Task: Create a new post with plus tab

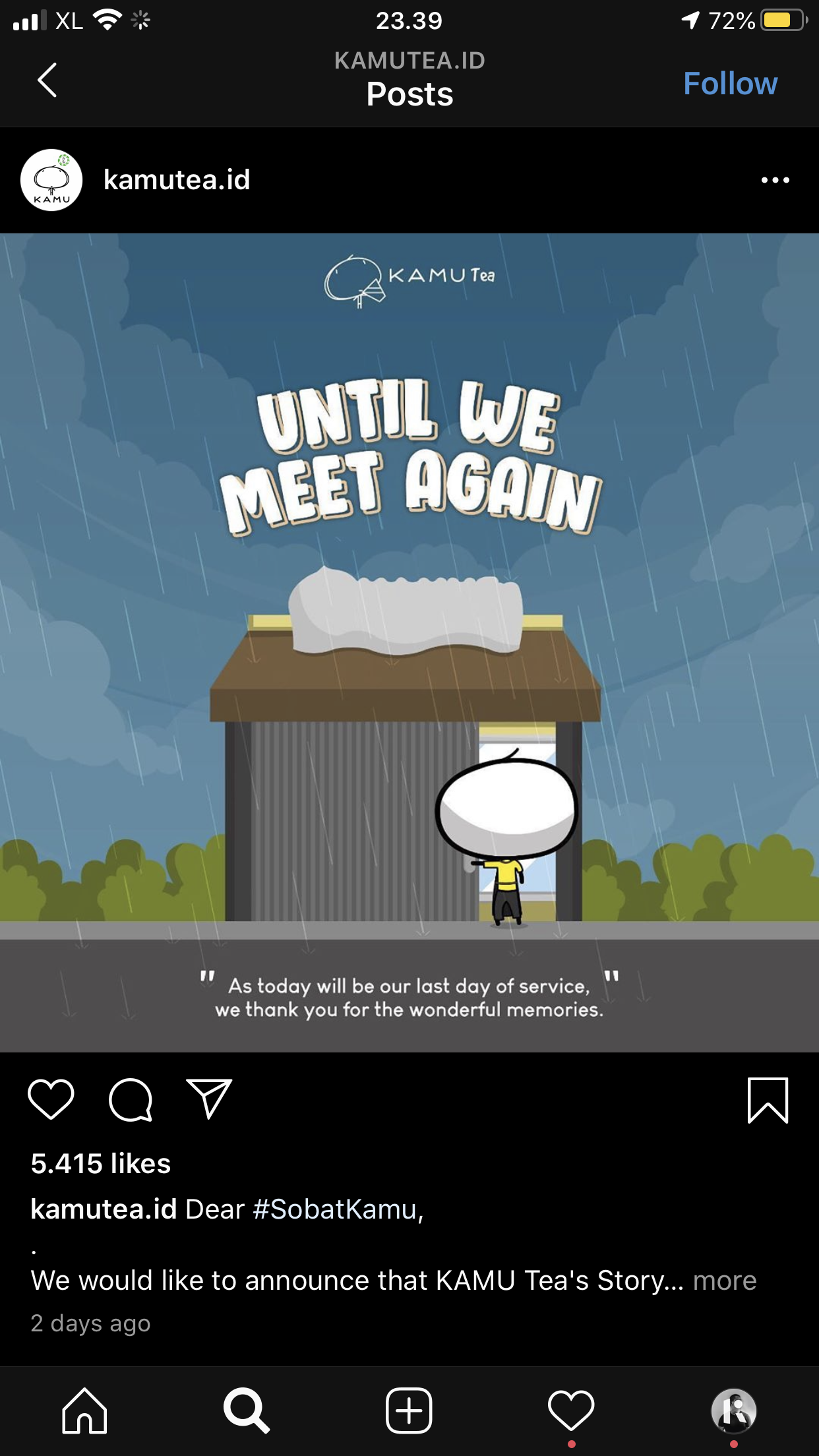Action: pyautogui.click(x=409, y=1410)
